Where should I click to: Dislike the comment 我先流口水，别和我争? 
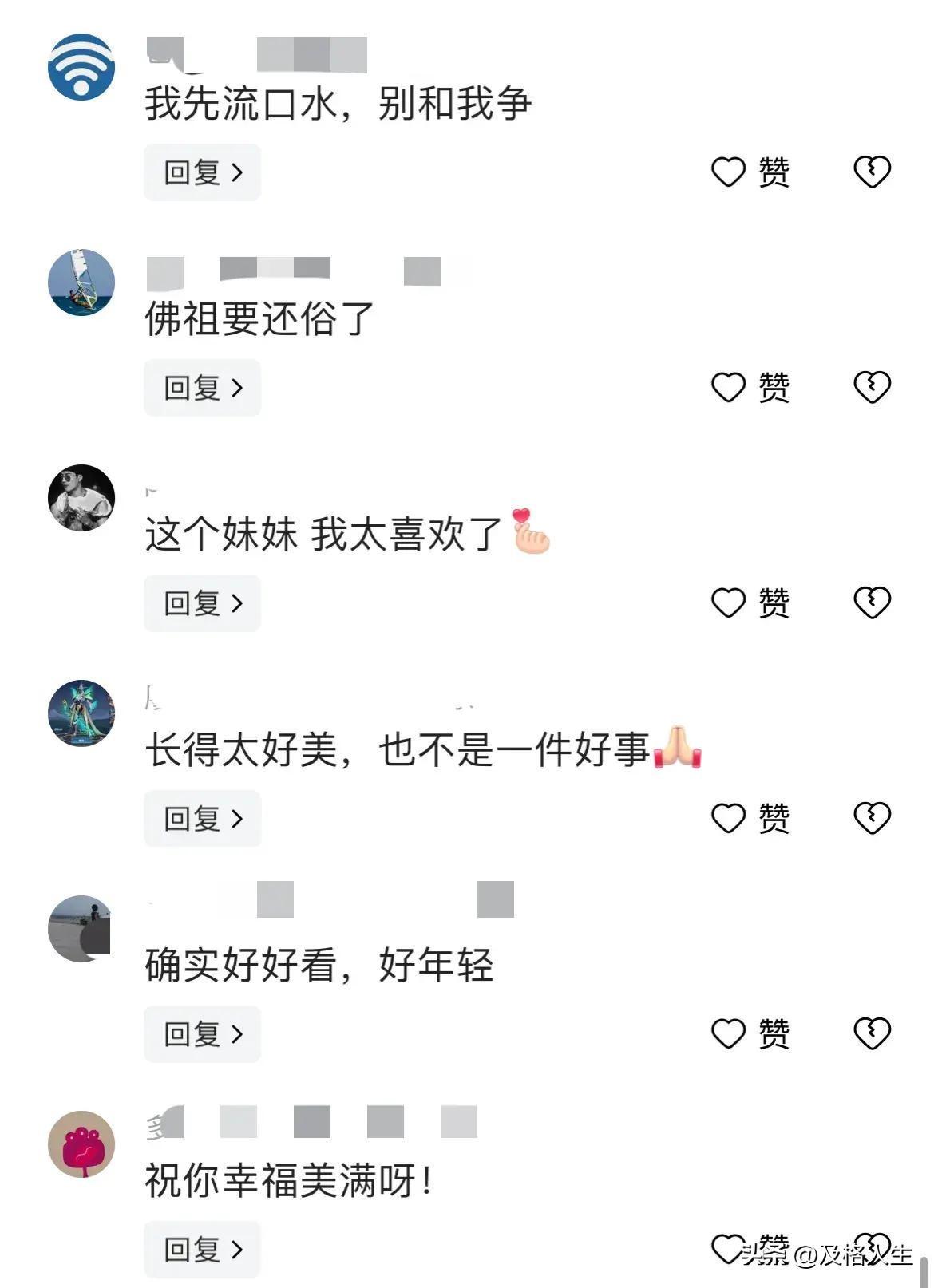(872, 172)
